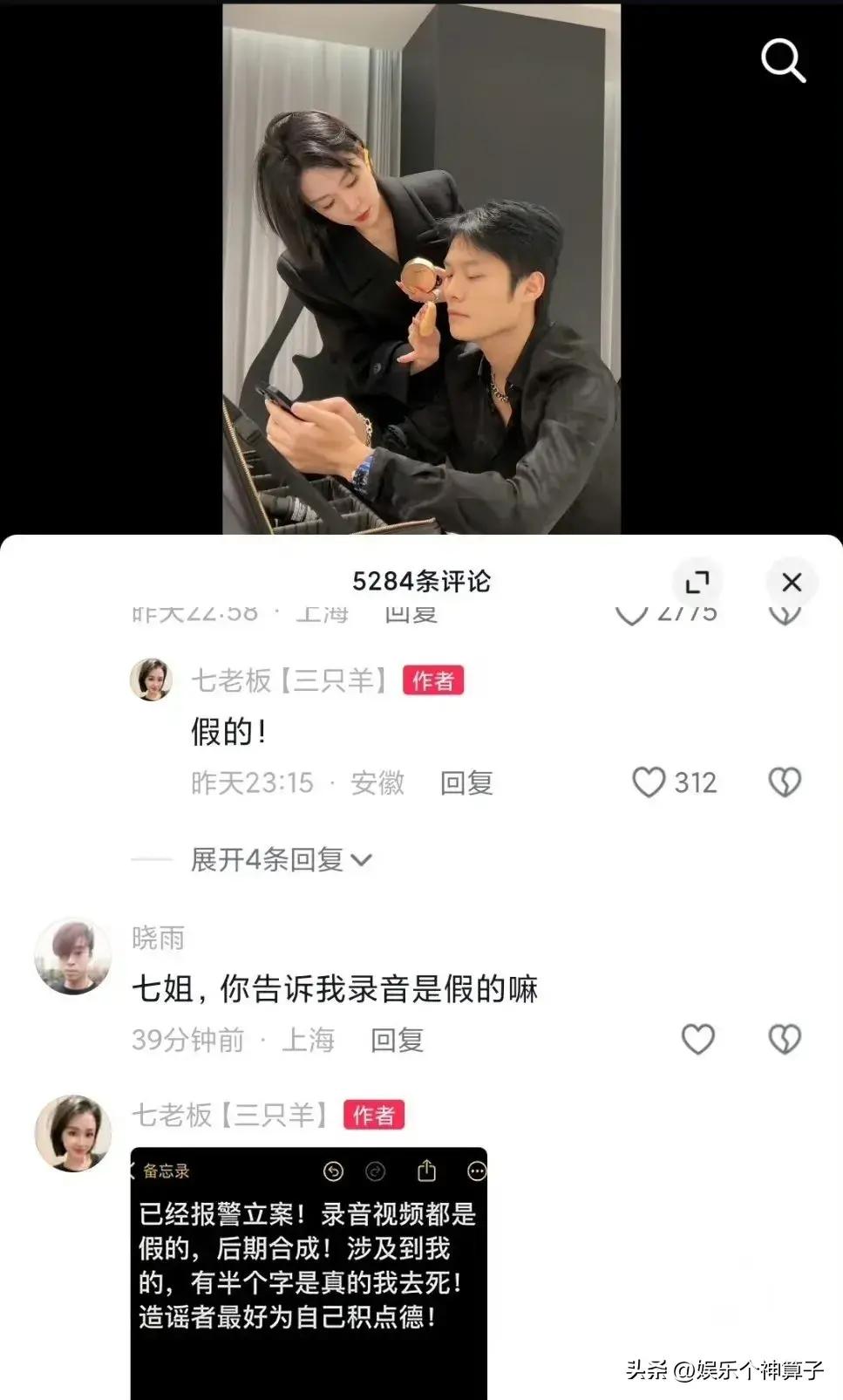Like 晓雨's comment
Image resolution: width=843 pixels, height=1400 pixels.
click(697, 1039)
